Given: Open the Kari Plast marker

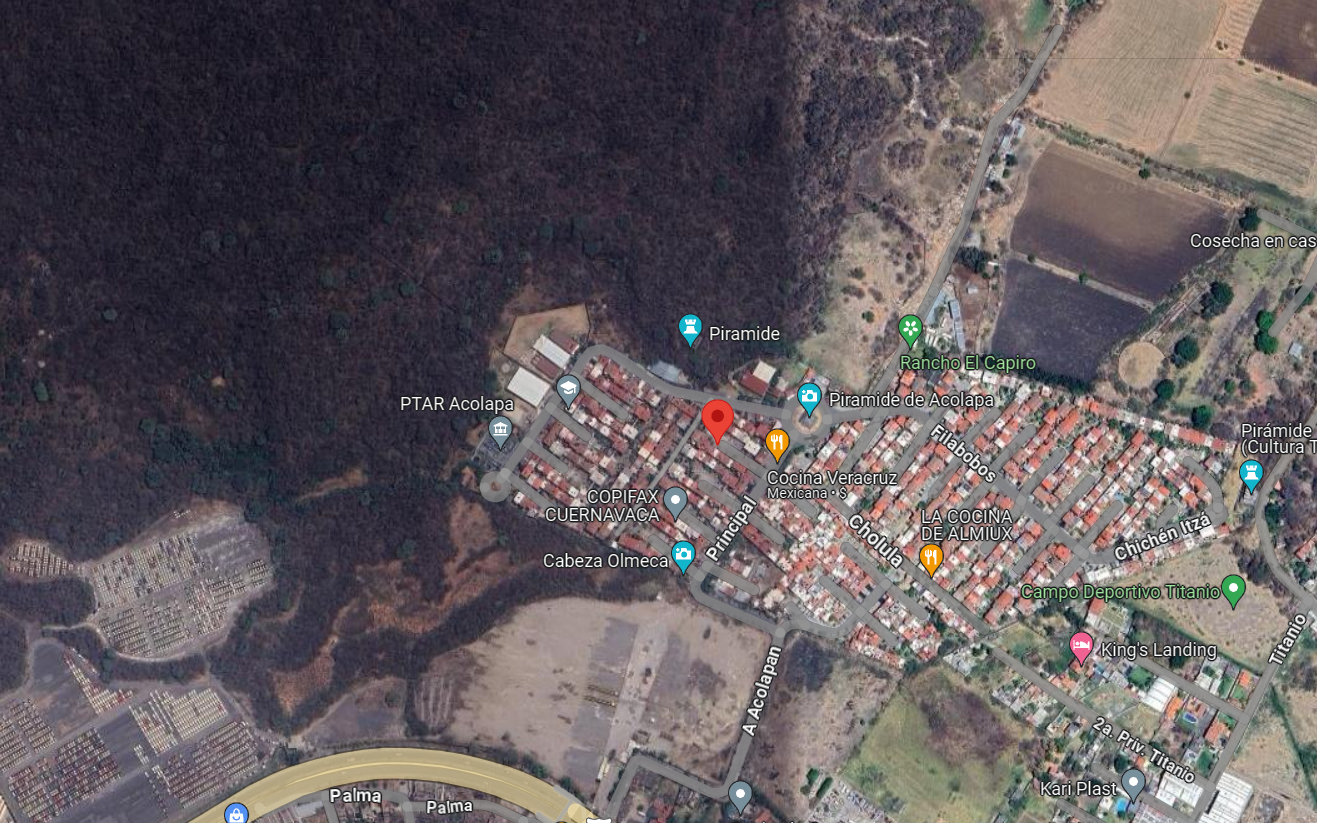Looking at the screenshot, I should click(x=1133, y=782).
